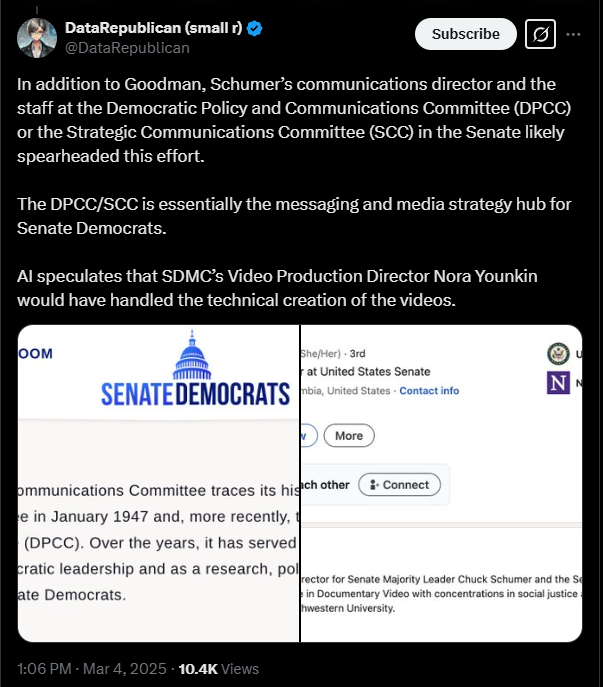Open the @DataRepublican handle link

(127, 48)
